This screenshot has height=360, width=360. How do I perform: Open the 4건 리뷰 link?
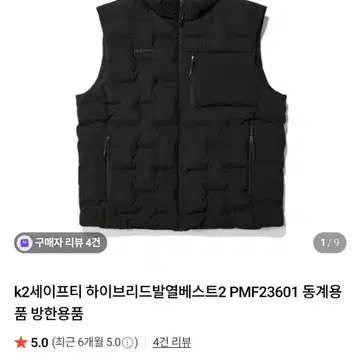click(172, 342)
